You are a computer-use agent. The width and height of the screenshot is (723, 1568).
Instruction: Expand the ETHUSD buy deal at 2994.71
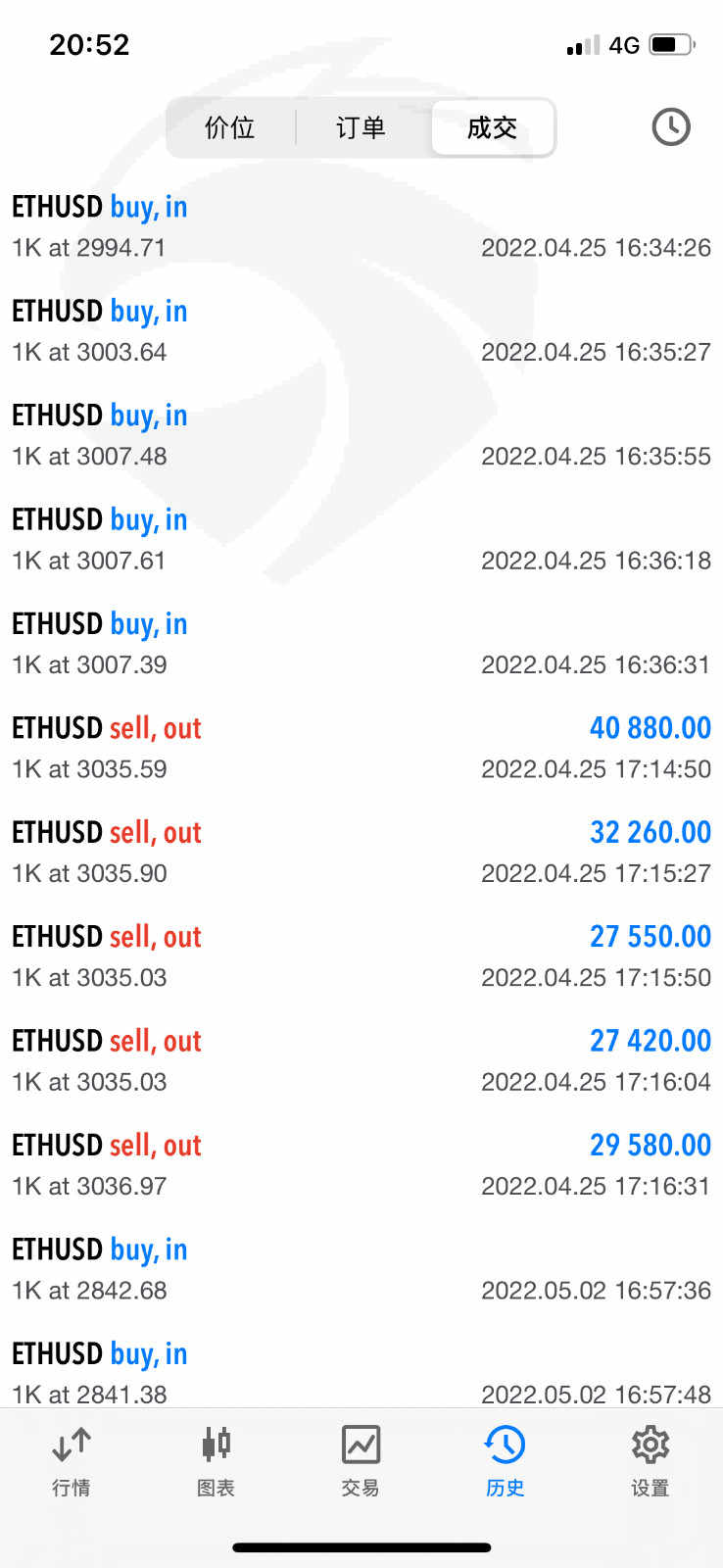coord(361,226)
